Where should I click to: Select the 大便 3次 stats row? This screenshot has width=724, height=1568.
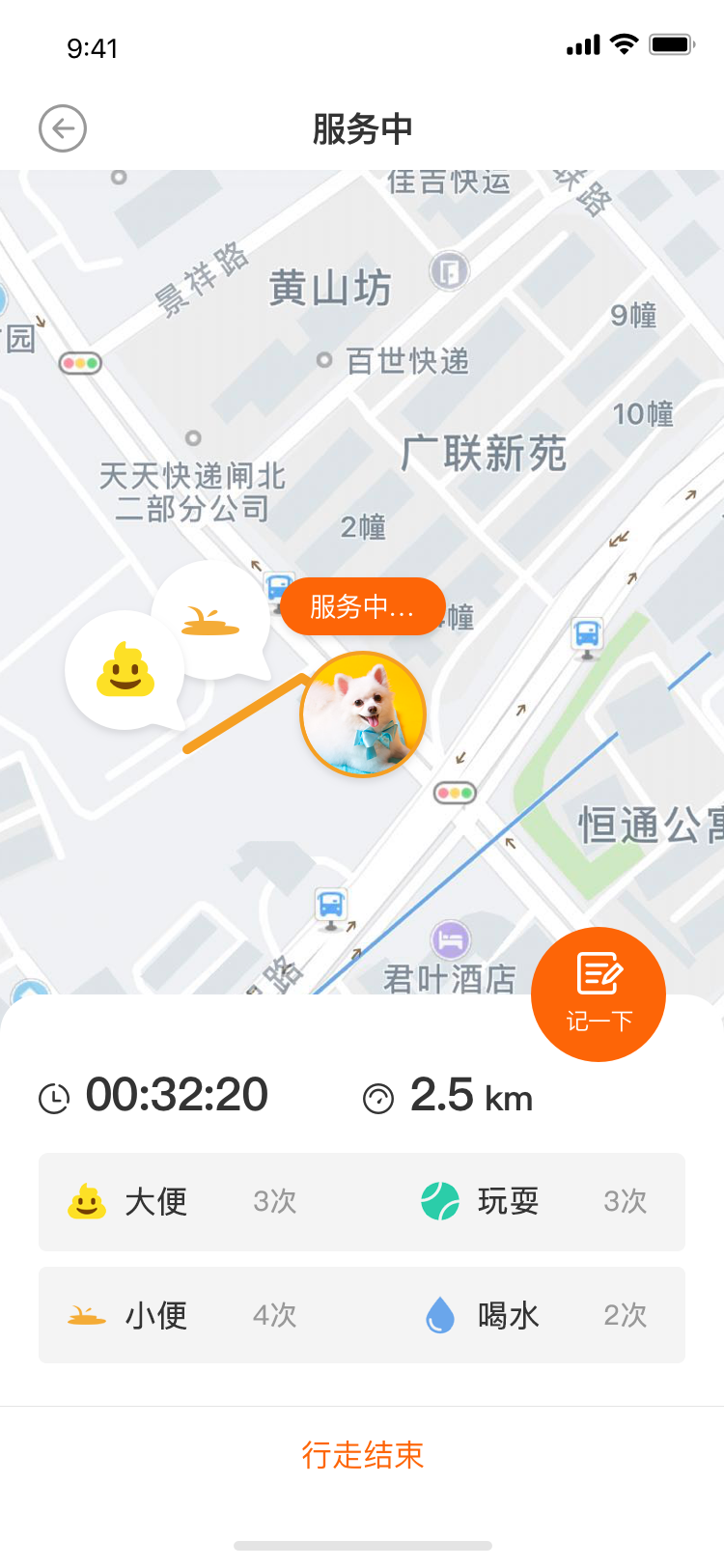click(193, 1202)
